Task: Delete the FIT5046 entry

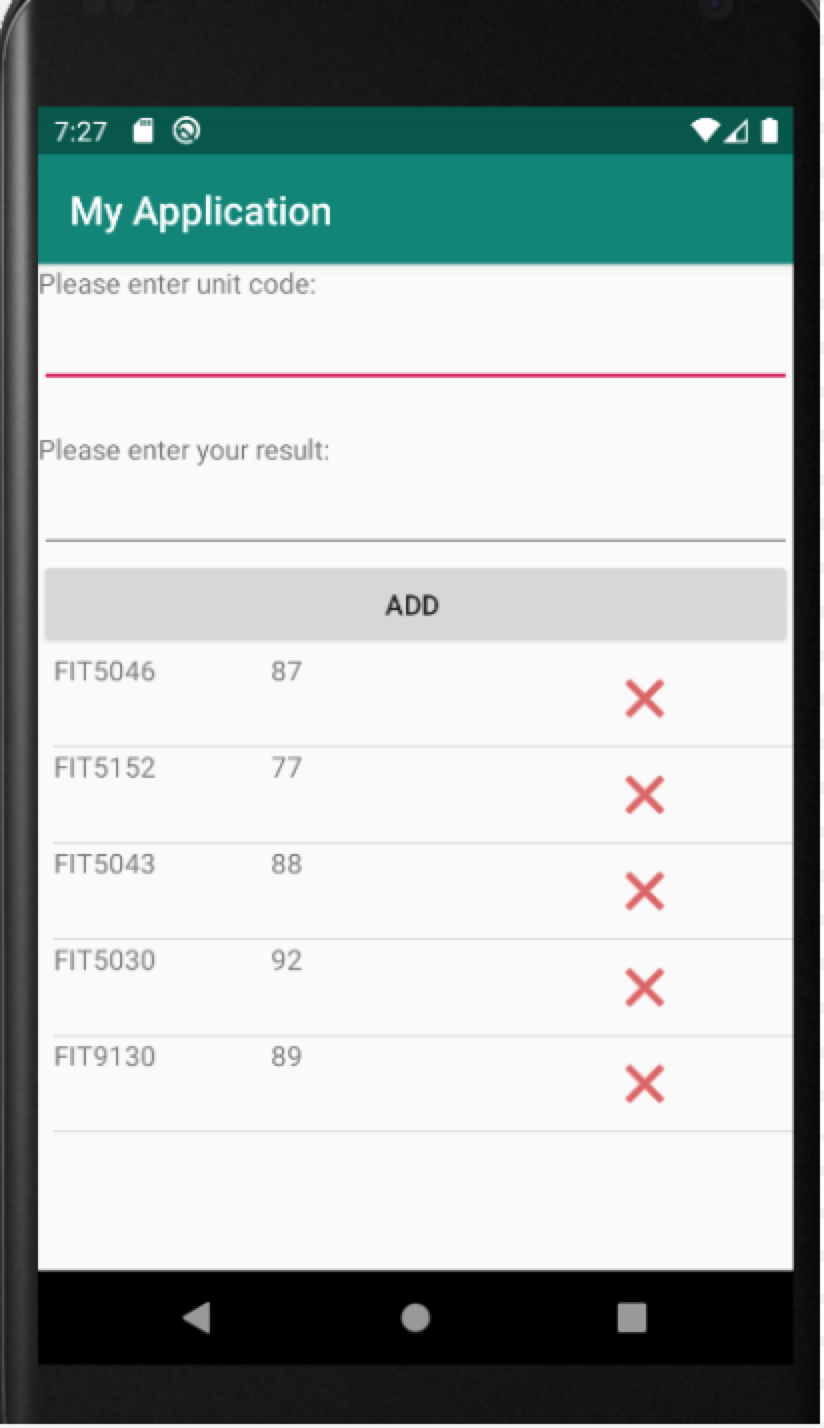Action: click(x=645, y=698)
